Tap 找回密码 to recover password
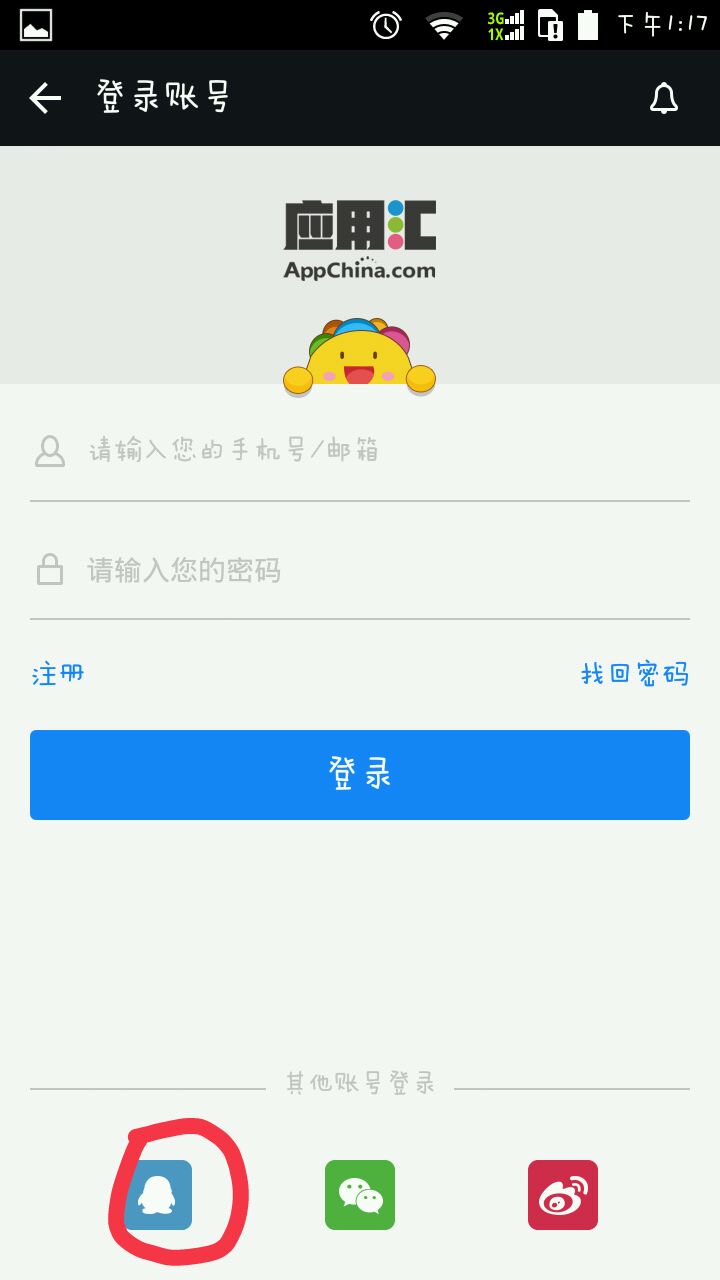The height and width of the screenshot is (1280, 720). click(635, 674)
